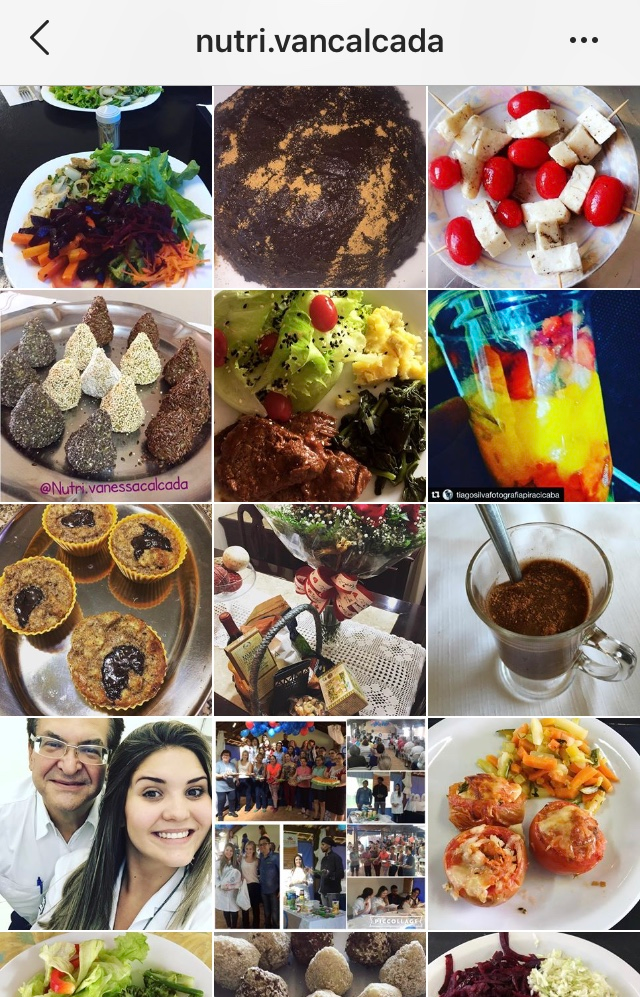Open the three-dot options menu
640x997 pixels.
[x=583, y=41]
